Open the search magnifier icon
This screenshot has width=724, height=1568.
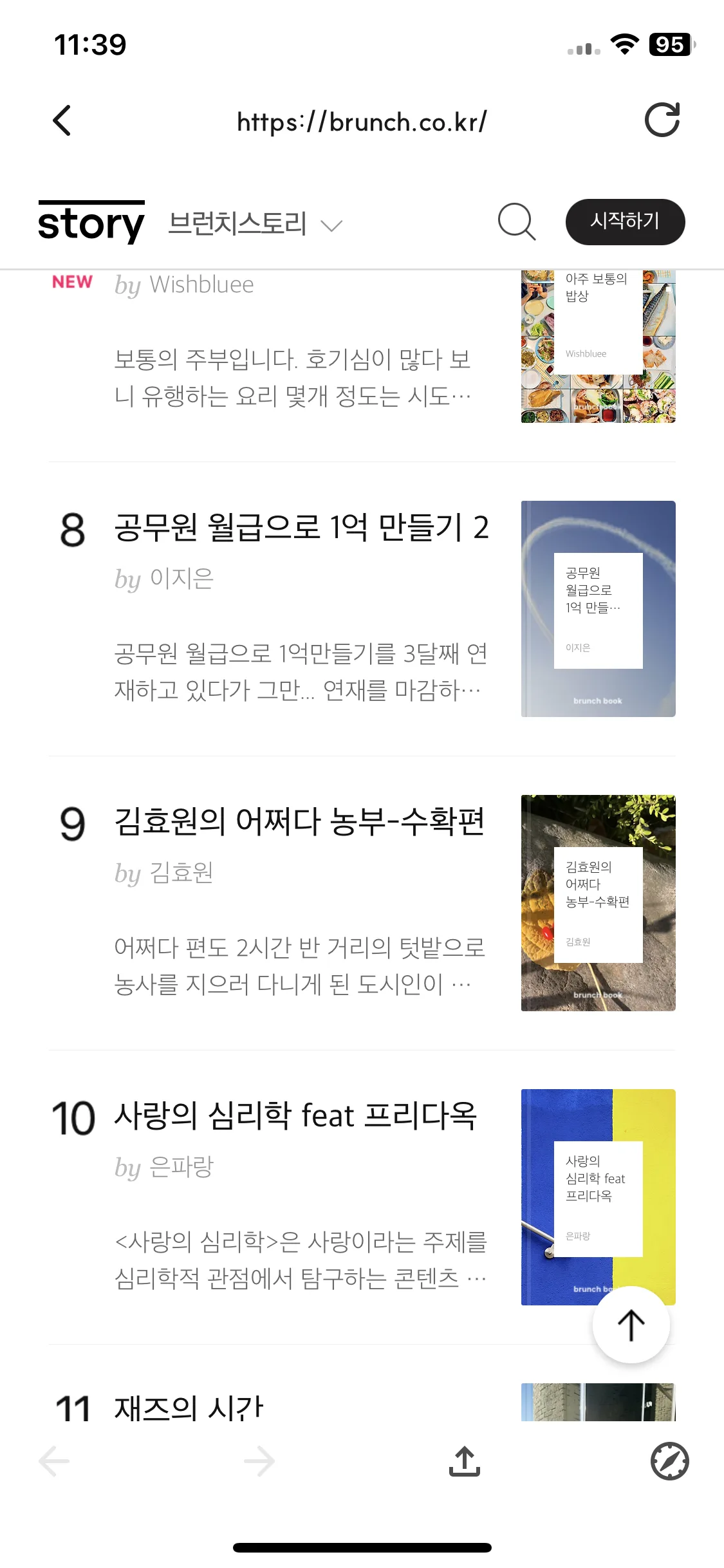point(517,222)
